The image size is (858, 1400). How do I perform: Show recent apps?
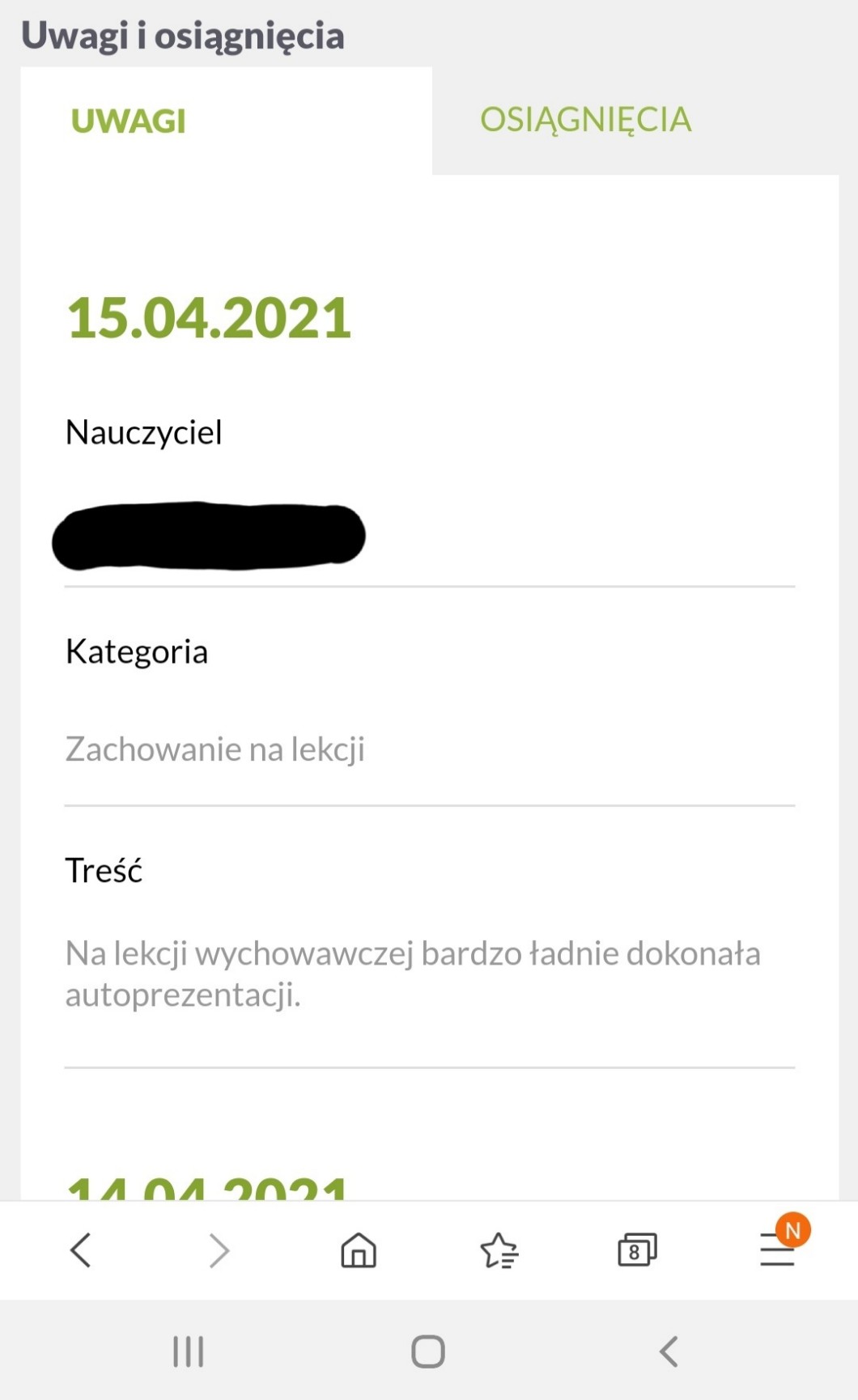189,1351
